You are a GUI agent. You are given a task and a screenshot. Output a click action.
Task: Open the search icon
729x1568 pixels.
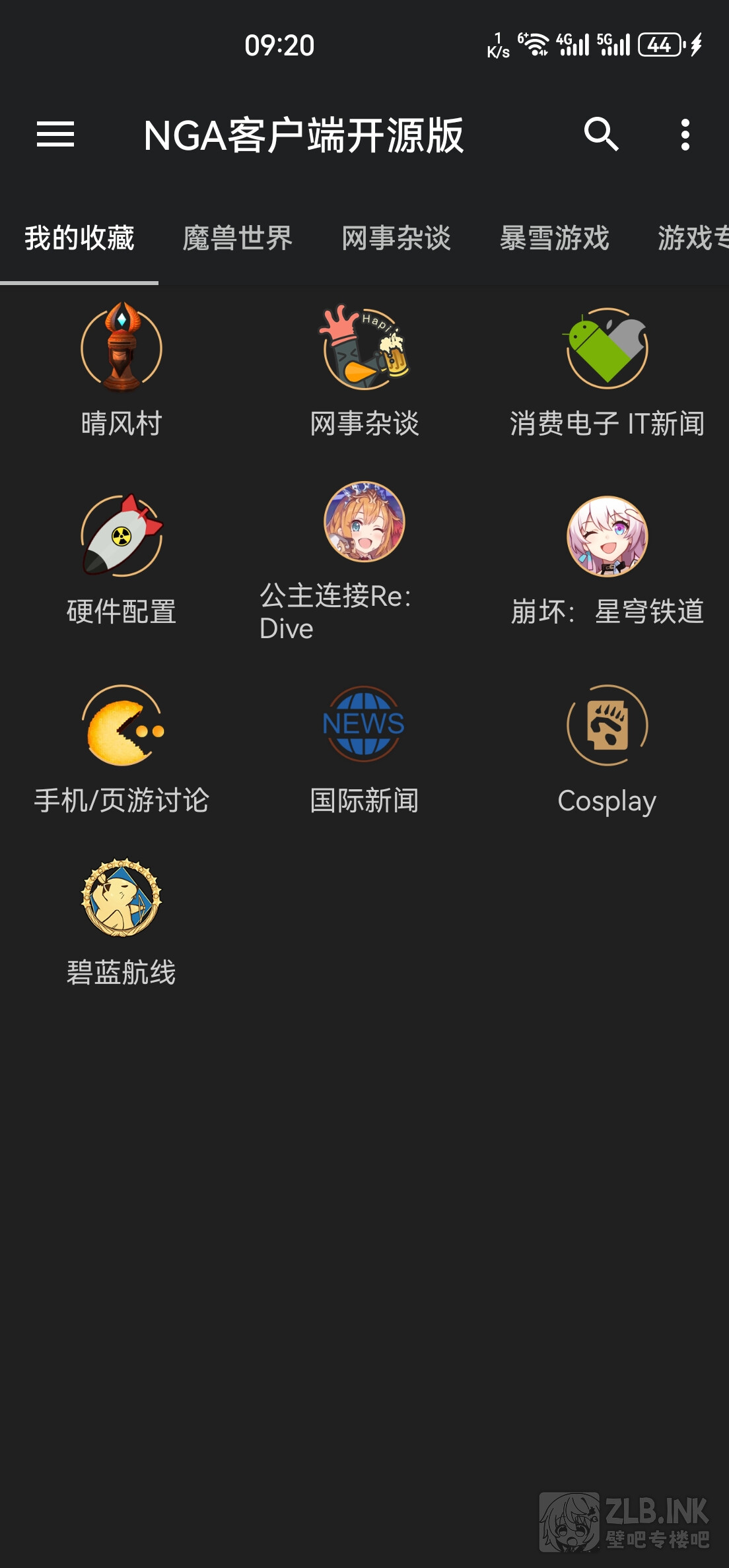pyautogui.click(x=601, y=135)
